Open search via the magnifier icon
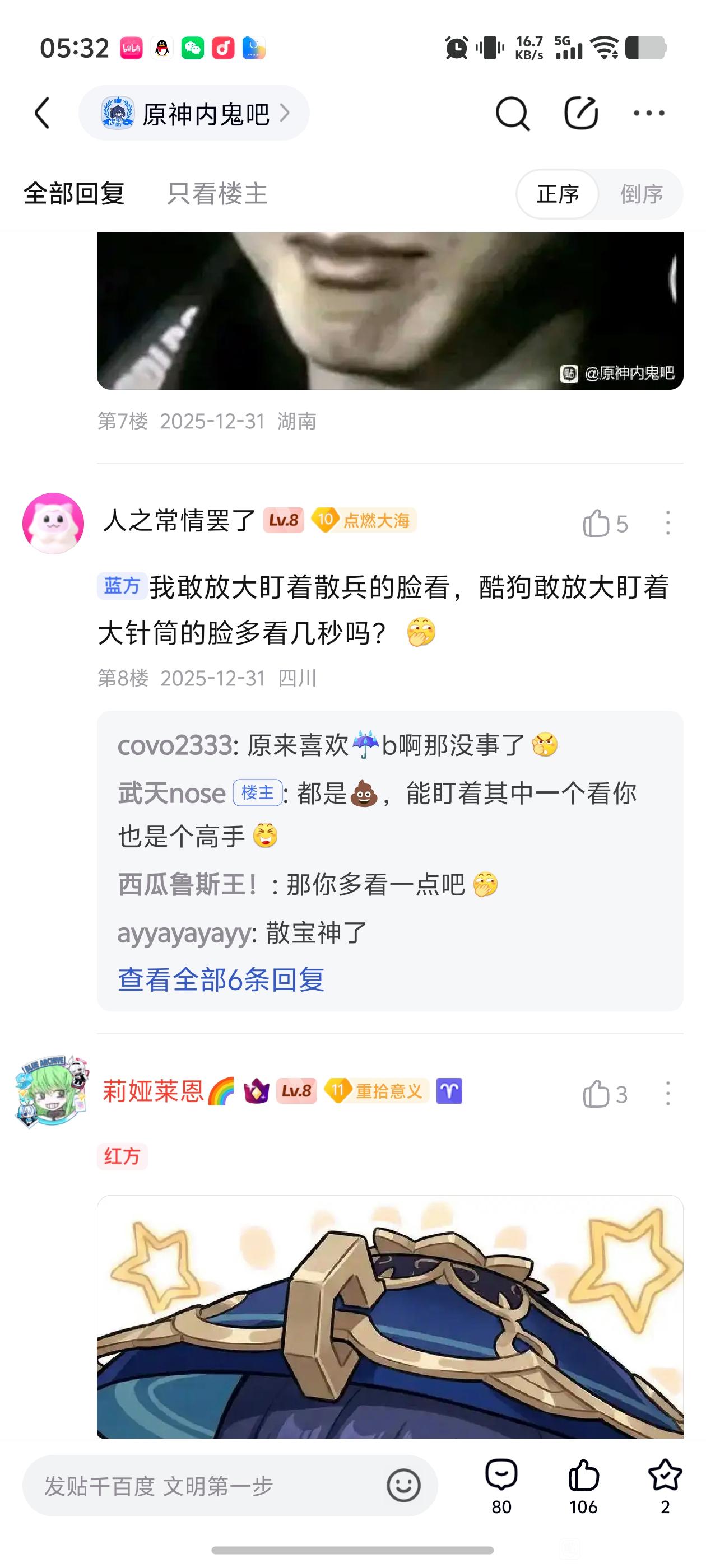706x1568 pixels. pyautogui.click(x=512, y=113)
